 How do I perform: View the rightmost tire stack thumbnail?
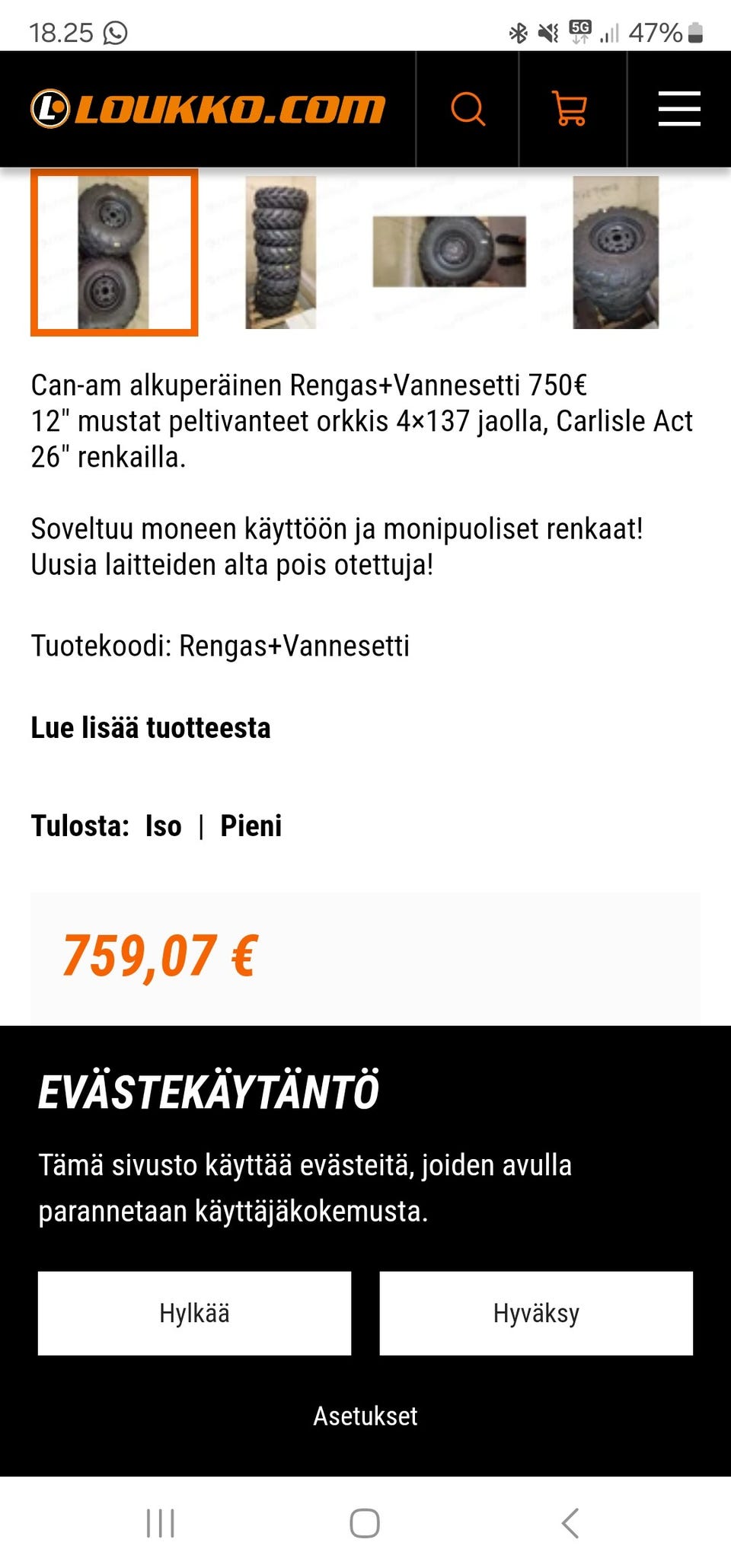pos(617,254)
